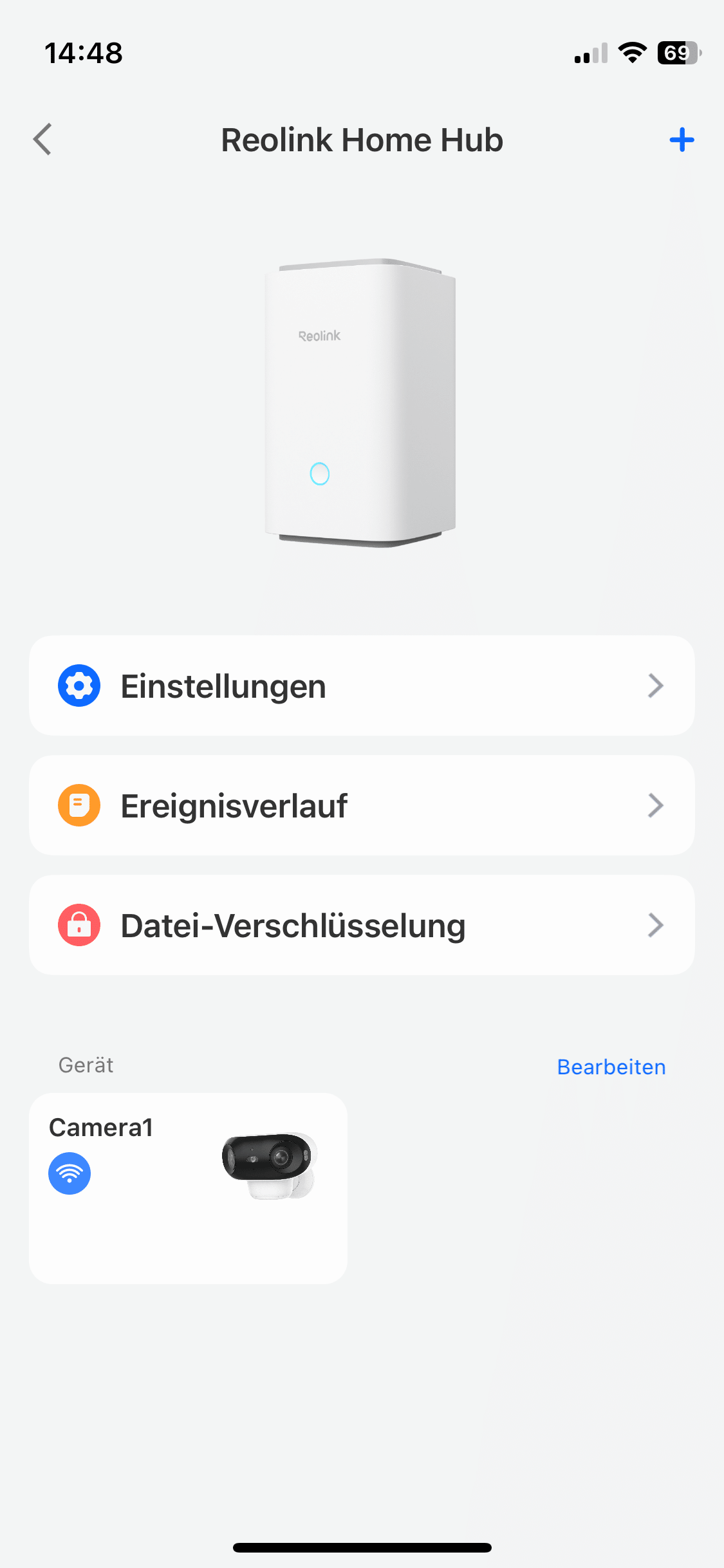Screen dimensions: 724x1568
Task: Open the Camera1 device card
Action: point(188,1188)
